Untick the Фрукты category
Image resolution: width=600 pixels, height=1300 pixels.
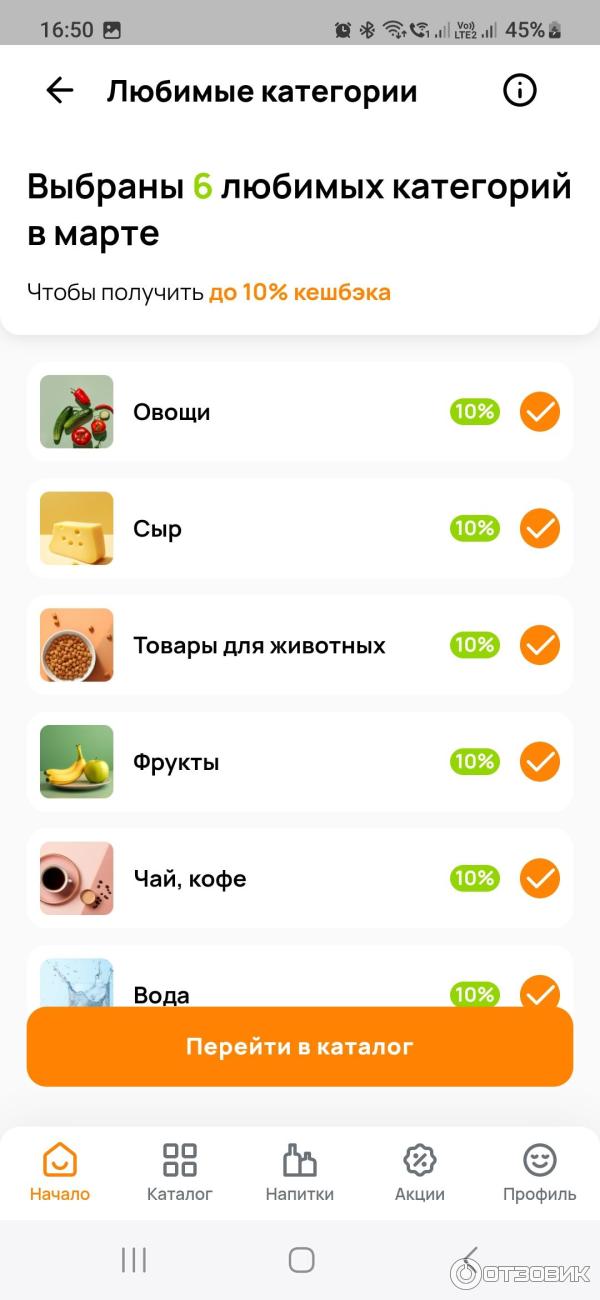(540, 762)
